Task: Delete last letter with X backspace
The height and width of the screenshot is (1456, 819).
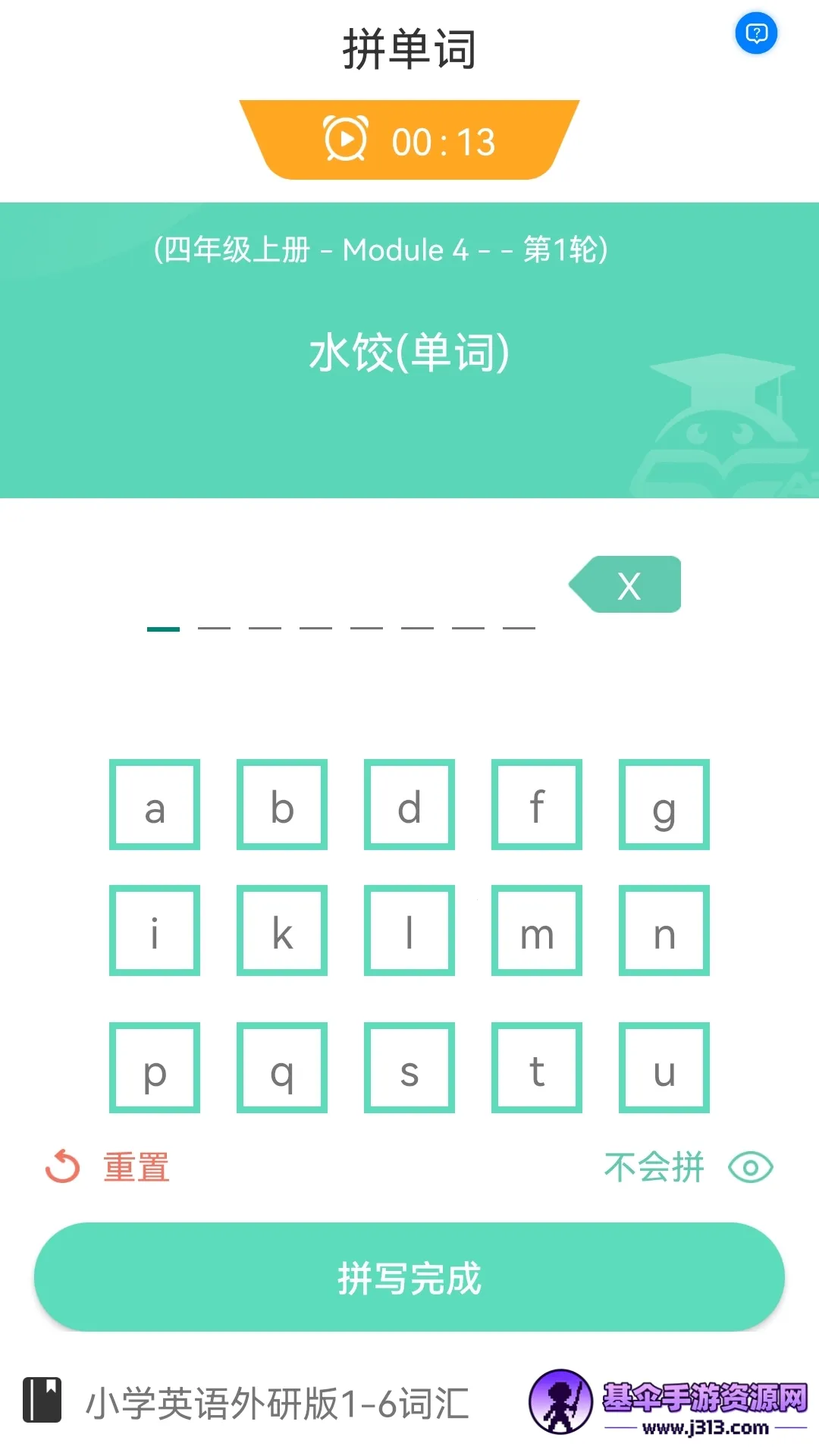Action: coord(626,585)
